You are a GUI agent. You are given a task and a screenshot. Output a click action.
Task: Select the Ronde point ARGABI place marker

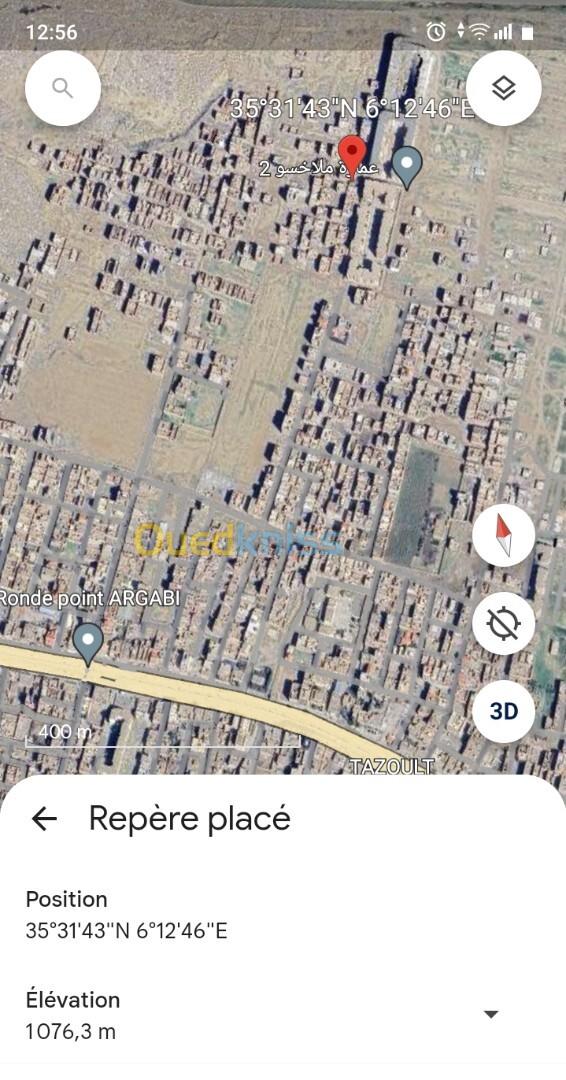[88, 644]
